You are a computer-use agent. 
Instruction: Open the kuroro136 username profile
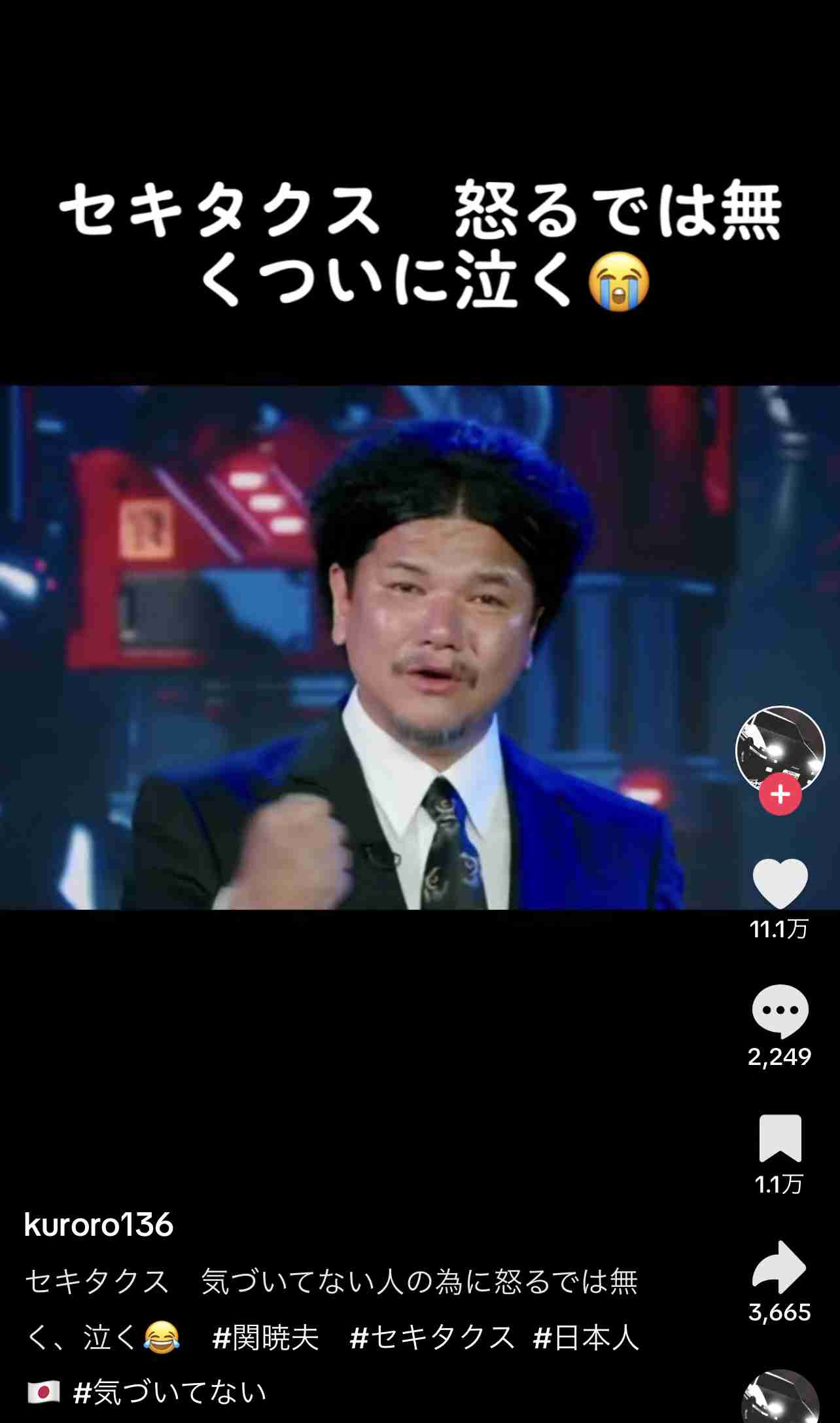(99, 1225)
